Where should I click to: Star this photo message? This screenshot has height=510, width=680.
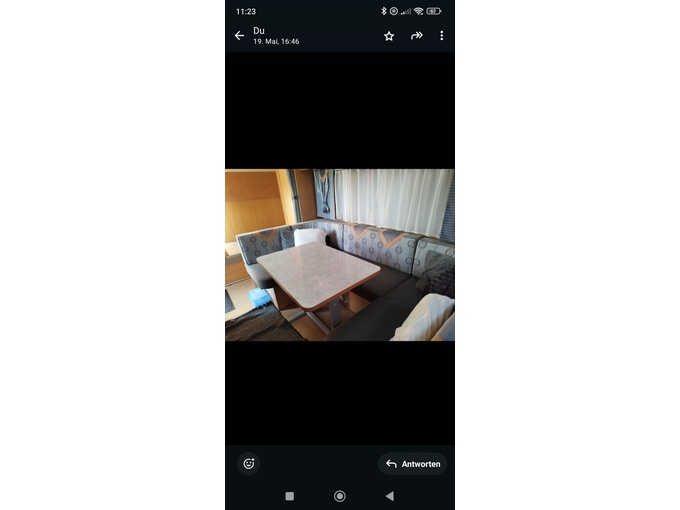(389, 36)
